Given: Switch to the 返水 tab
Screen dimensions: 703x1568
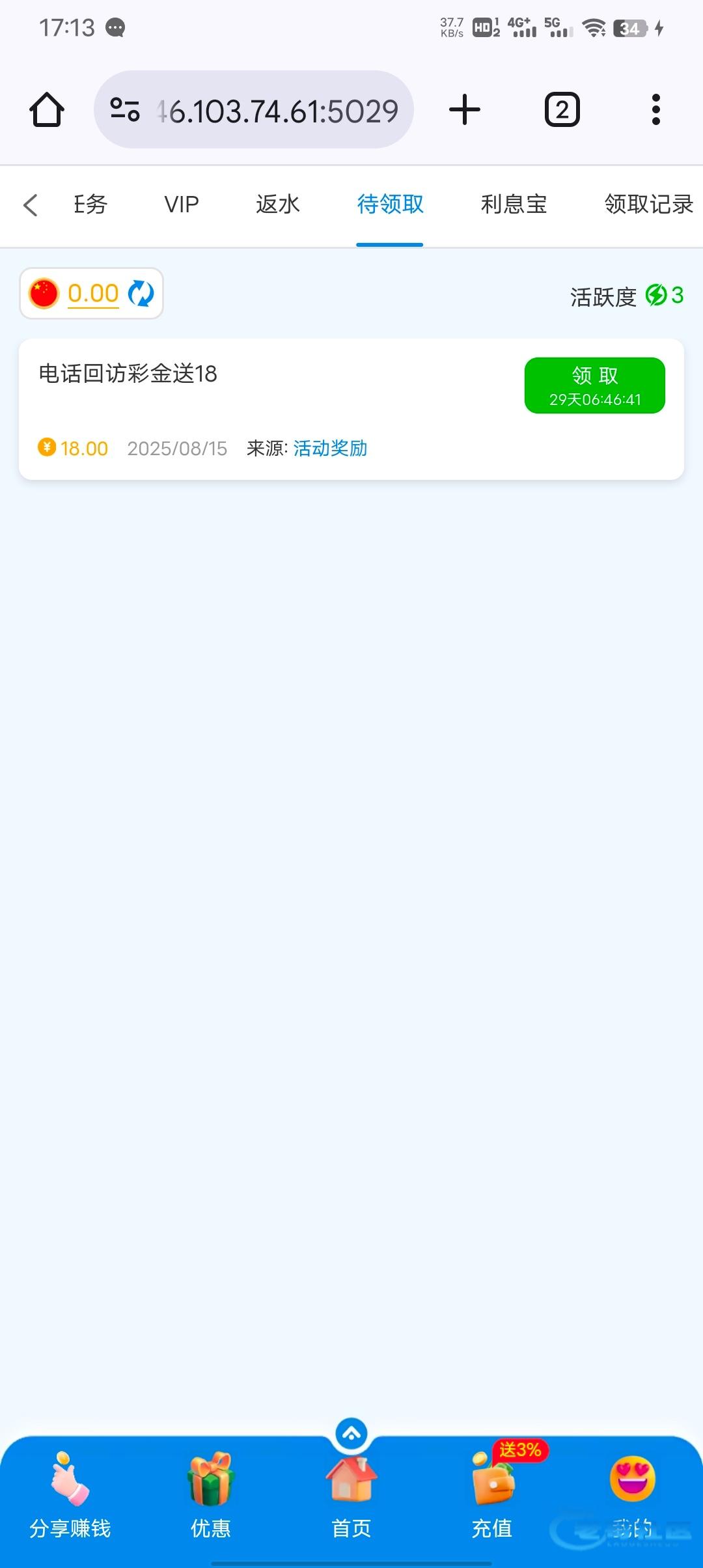Looking at the screenshot, I should pos(278,204).
